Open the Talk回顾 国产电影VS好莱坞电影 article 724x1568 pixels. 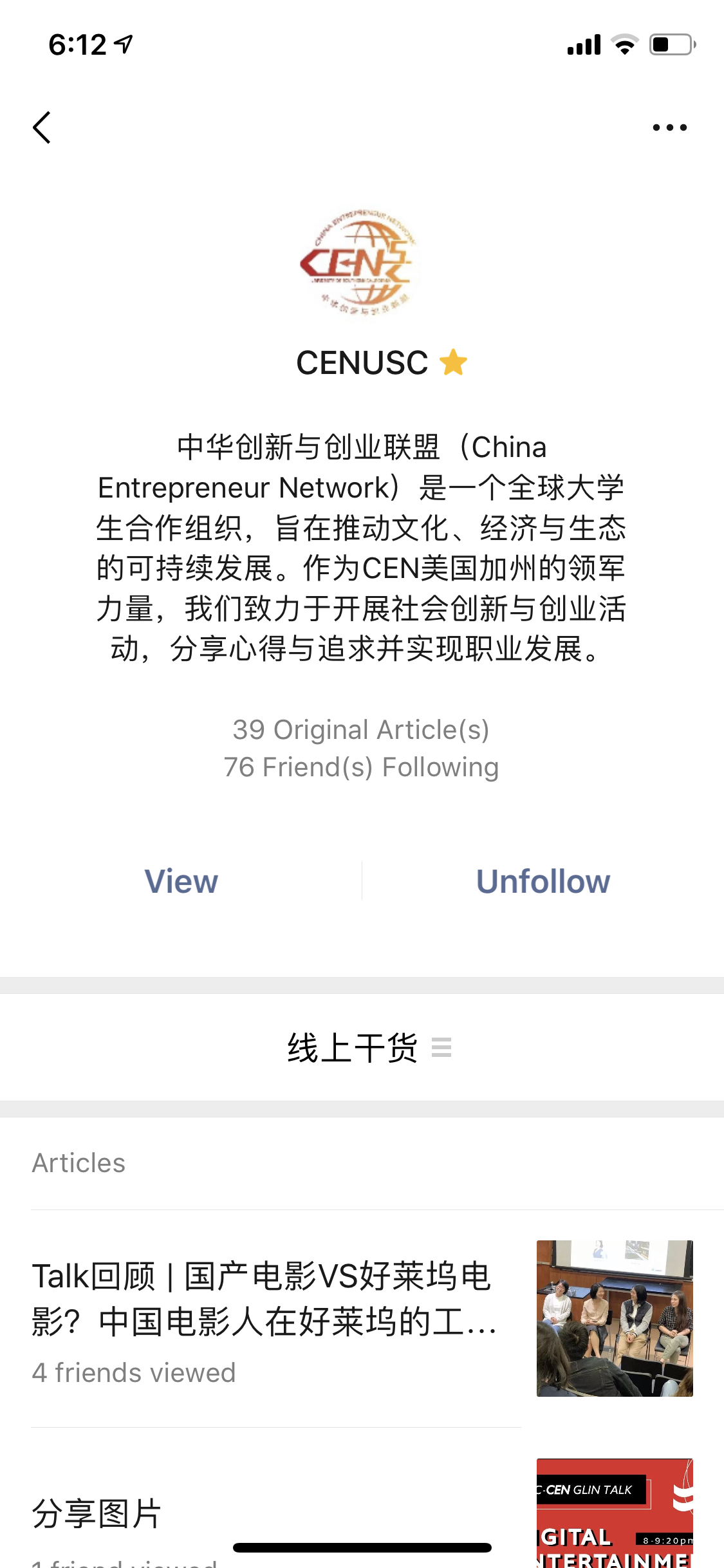click(264, 1299)
